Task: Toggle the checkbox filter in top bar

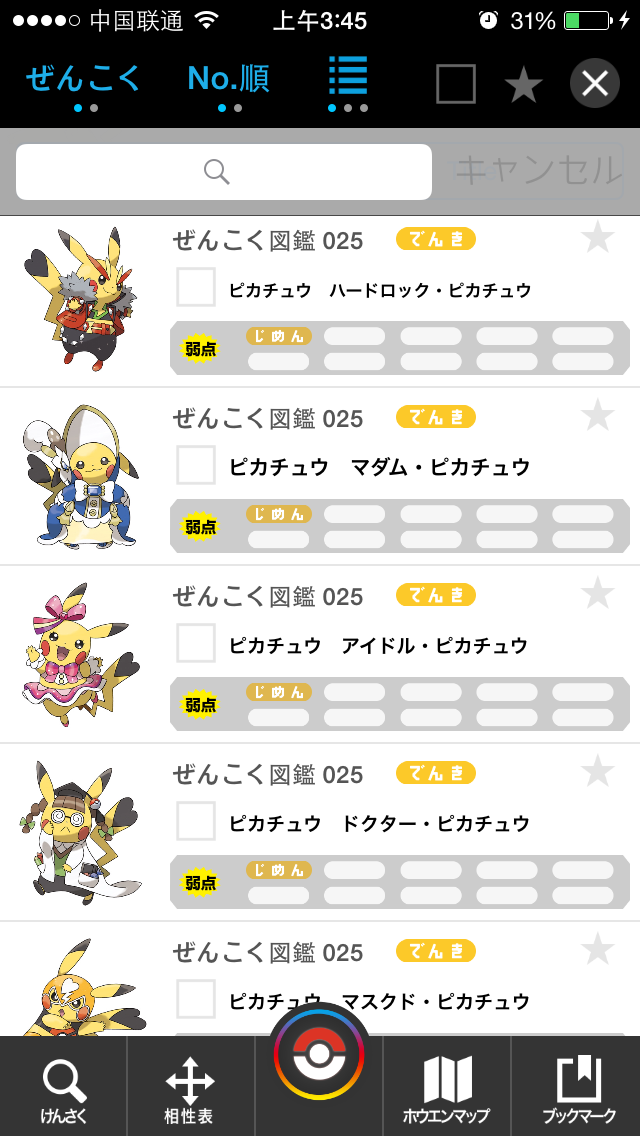Action: pos(456,84)
